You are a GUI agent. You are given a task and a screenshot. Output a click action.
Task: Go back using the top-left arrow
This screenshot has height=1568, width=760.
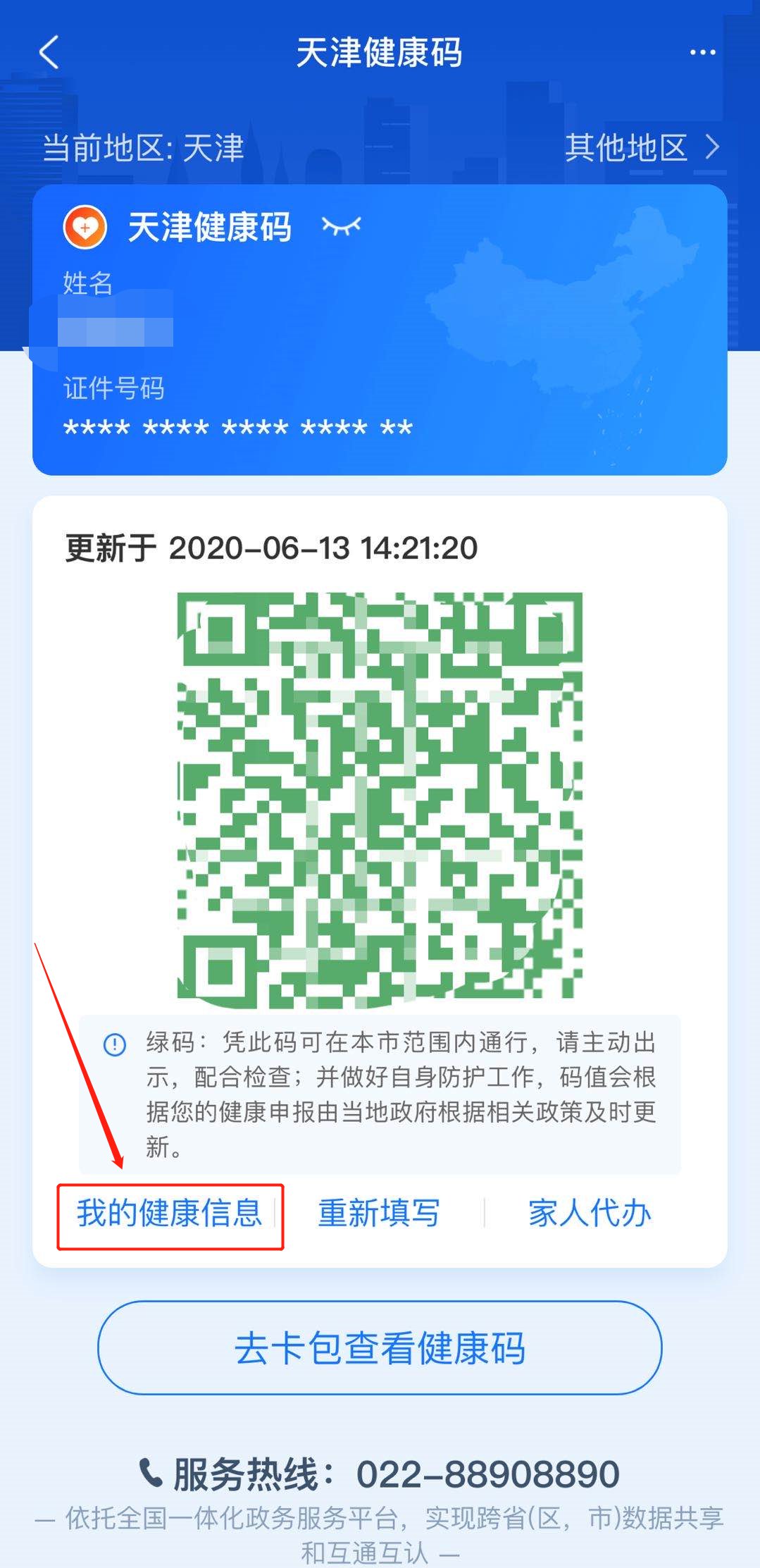click(49, 53)
